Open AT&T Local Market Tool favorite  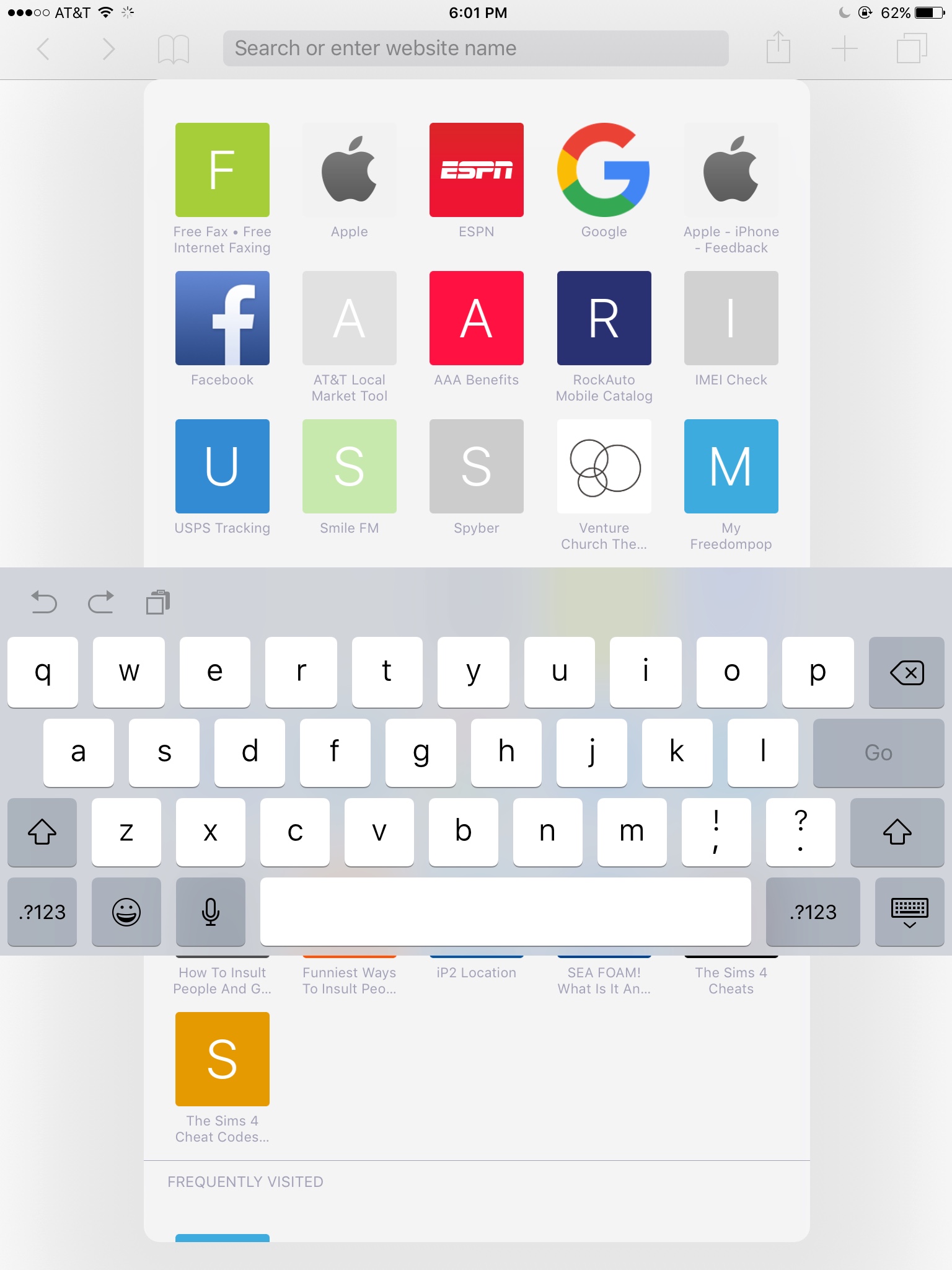pos(349,318)
